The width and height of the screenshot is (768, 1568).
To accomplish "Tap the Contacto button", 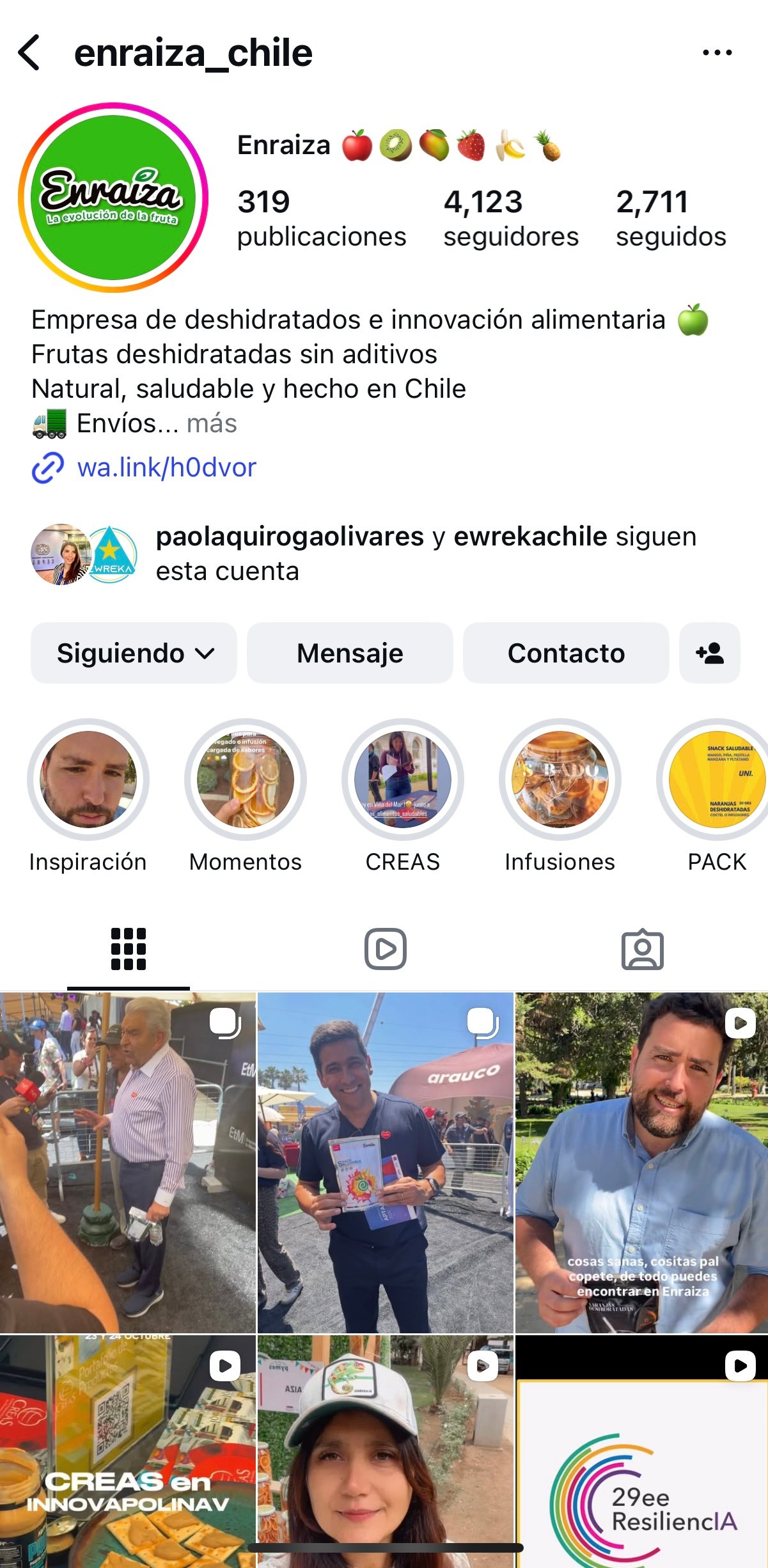I will [x=566, y=653].
